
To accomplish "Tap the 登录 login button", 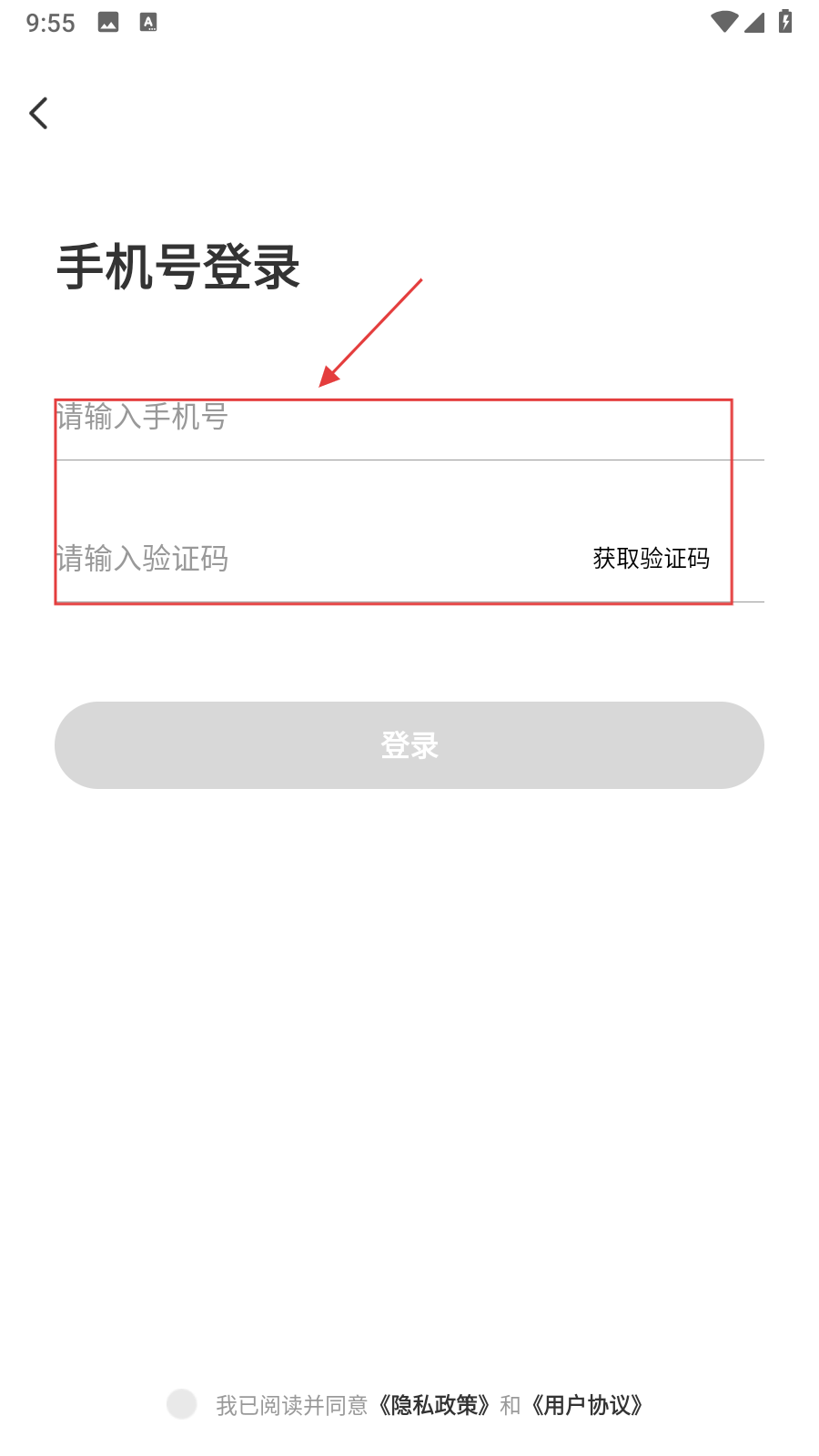I will coord(409,745).
